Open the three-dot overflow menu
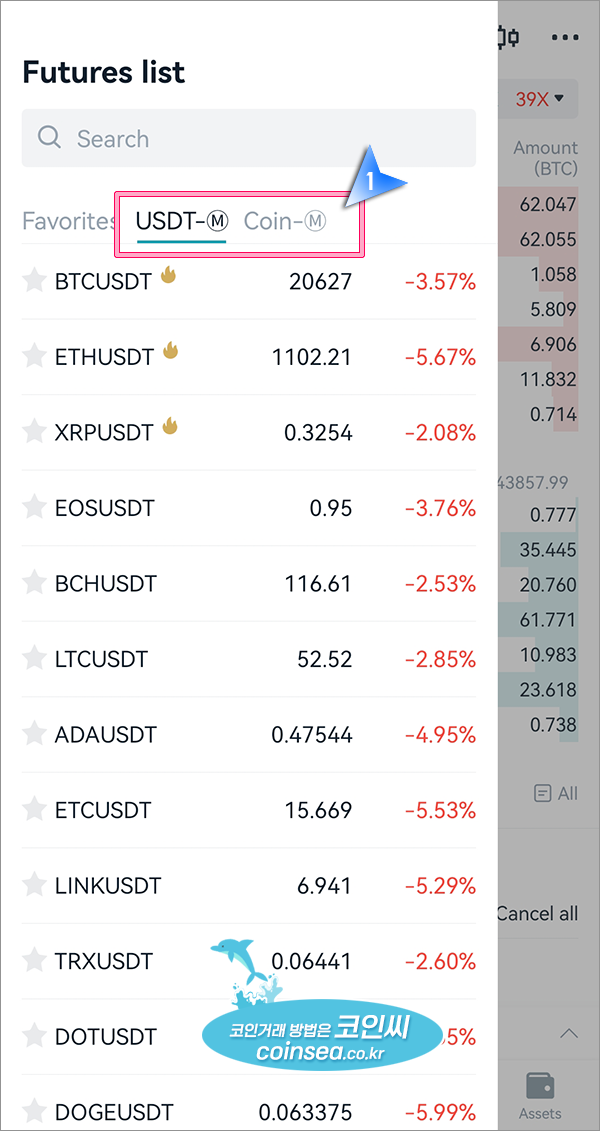This screenshot has width=600, height=1131. coord(565,38)
